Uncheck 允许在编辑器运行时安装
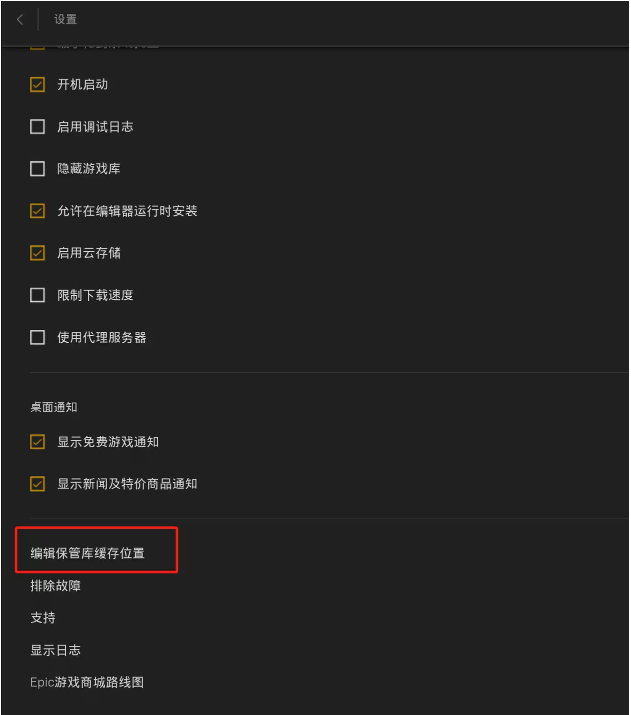This screenshot has width=631, height=715. coord(38,211)
